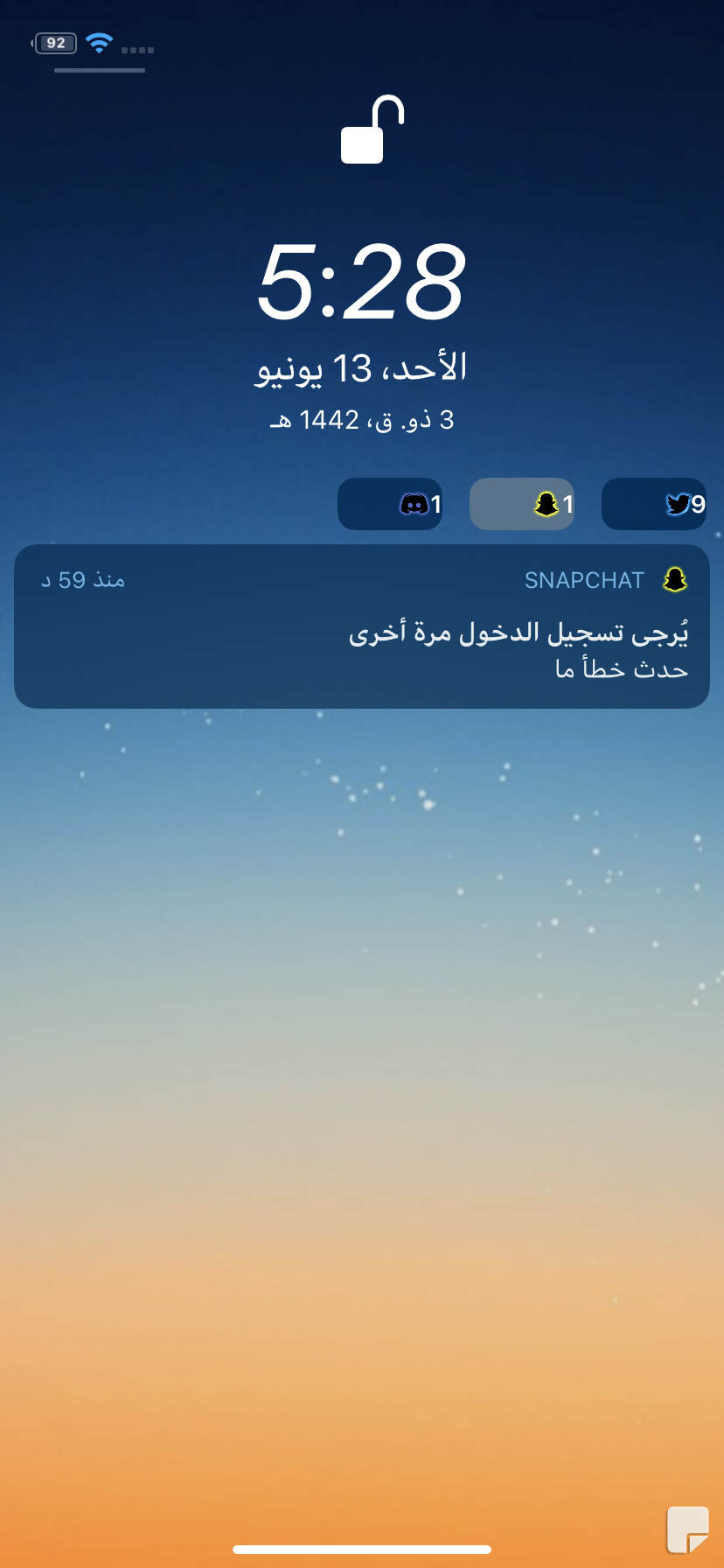Show Discord notifications group

pos(390,504)
